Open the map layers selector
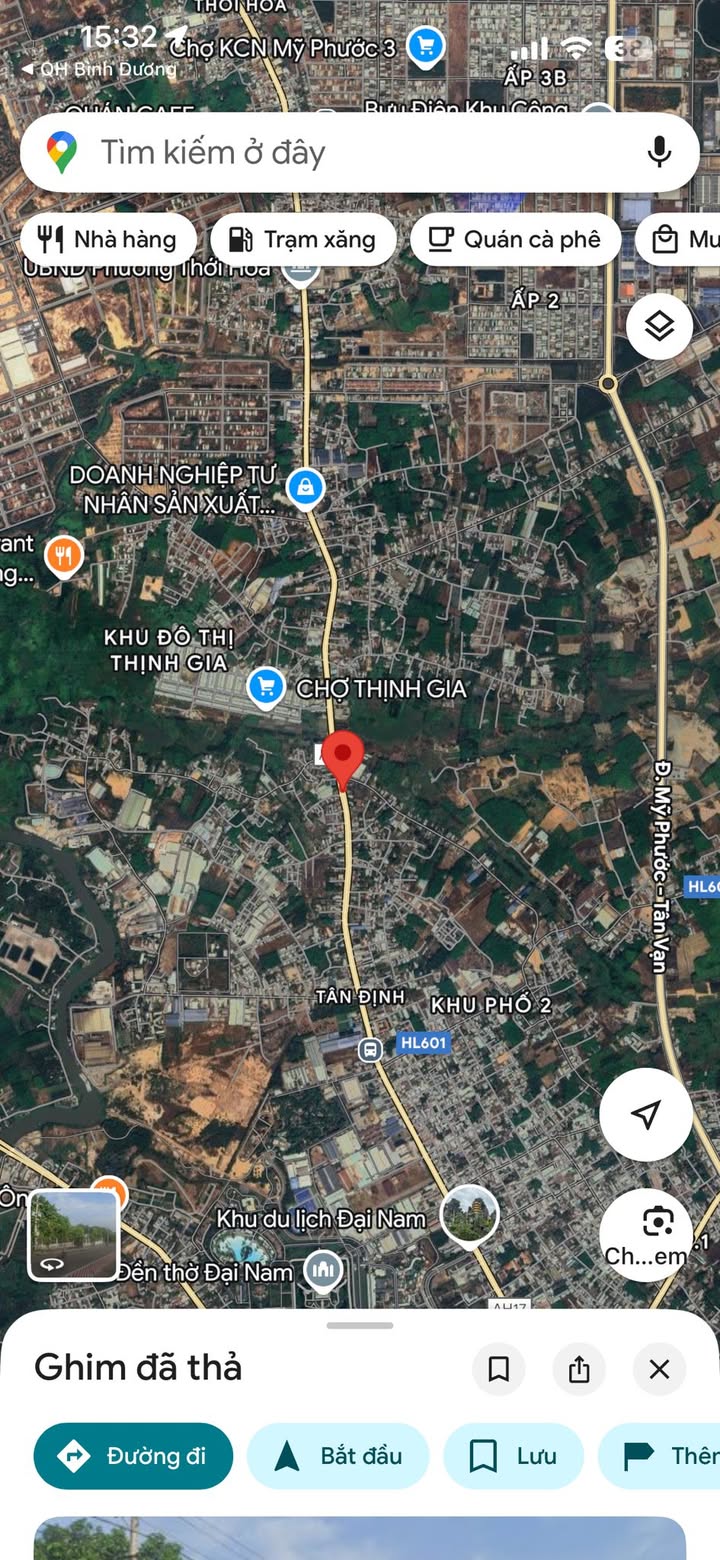720x1560 pixels. (659, 326)
